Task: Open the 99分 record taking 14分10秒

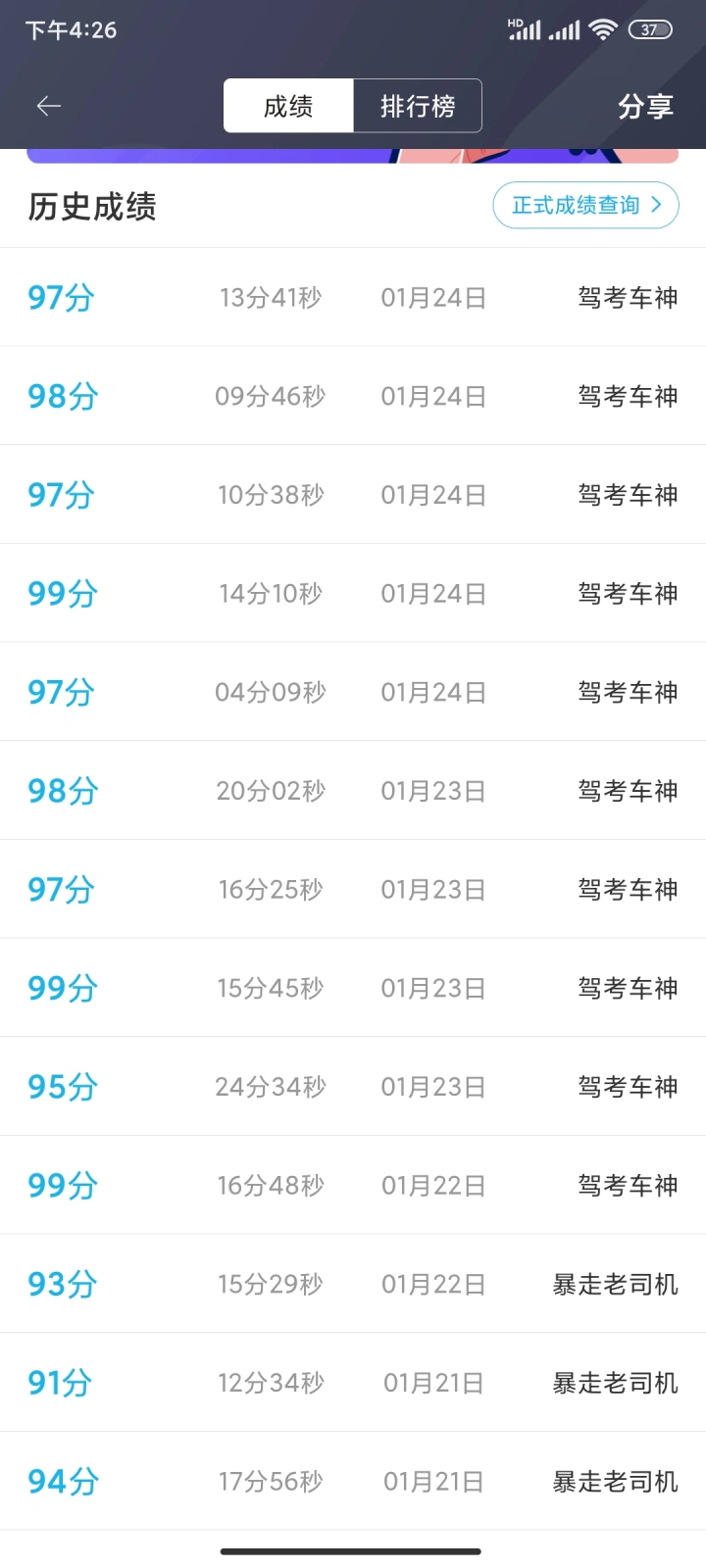Action: pos(353,593)
